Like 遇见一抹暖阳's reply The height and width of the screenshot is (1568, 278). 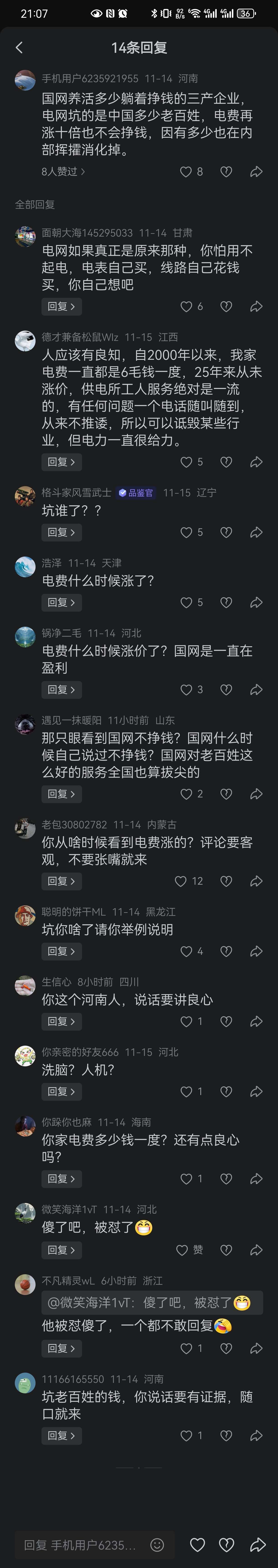186,794
